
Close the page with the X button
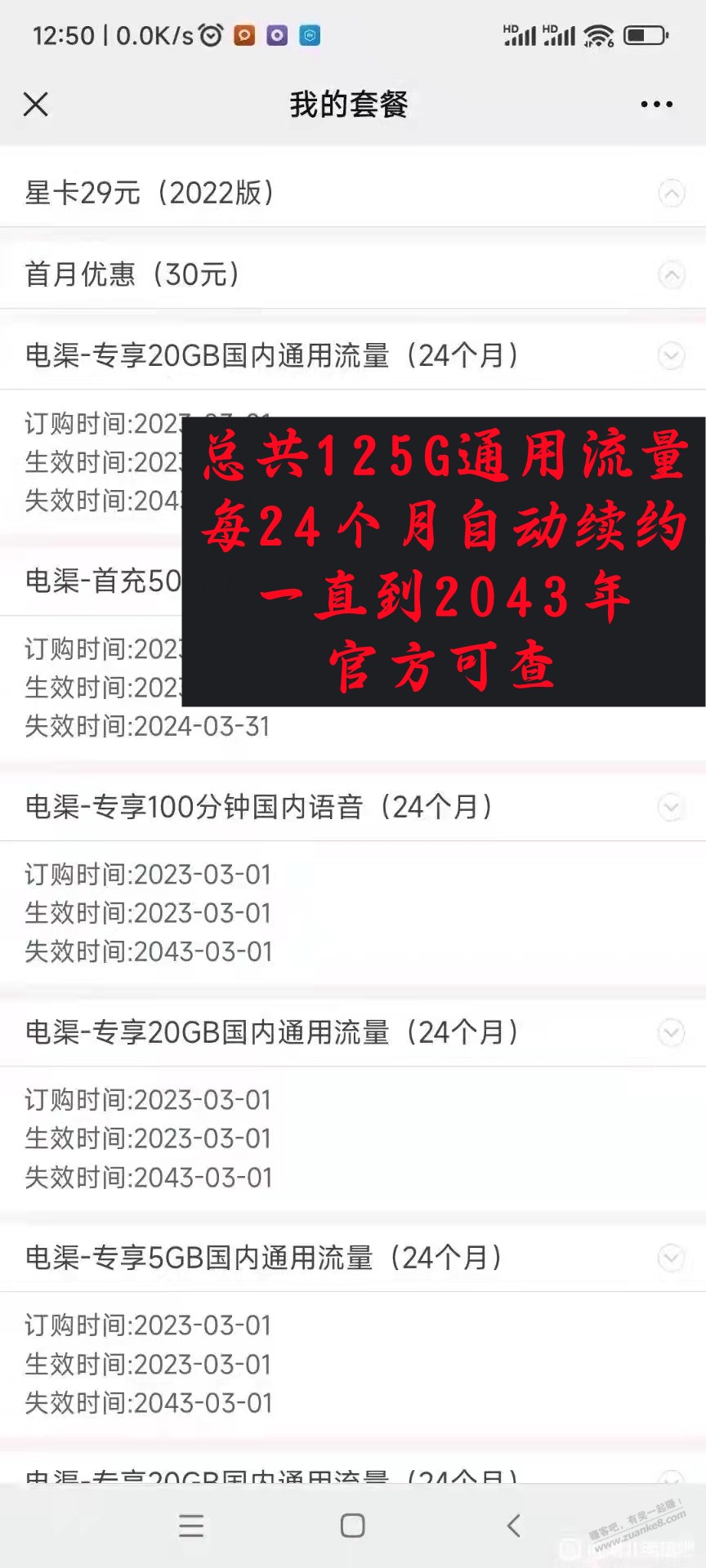click(35, 105)
